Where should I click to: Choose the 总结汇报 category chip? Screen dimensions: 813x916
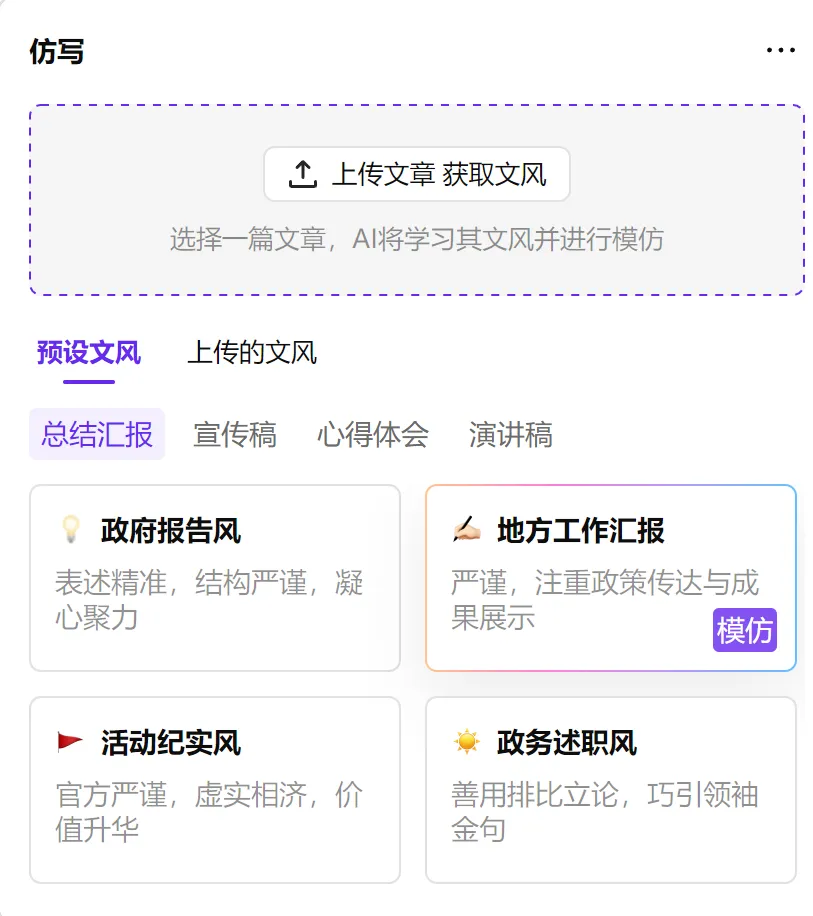tap(97, 434)
